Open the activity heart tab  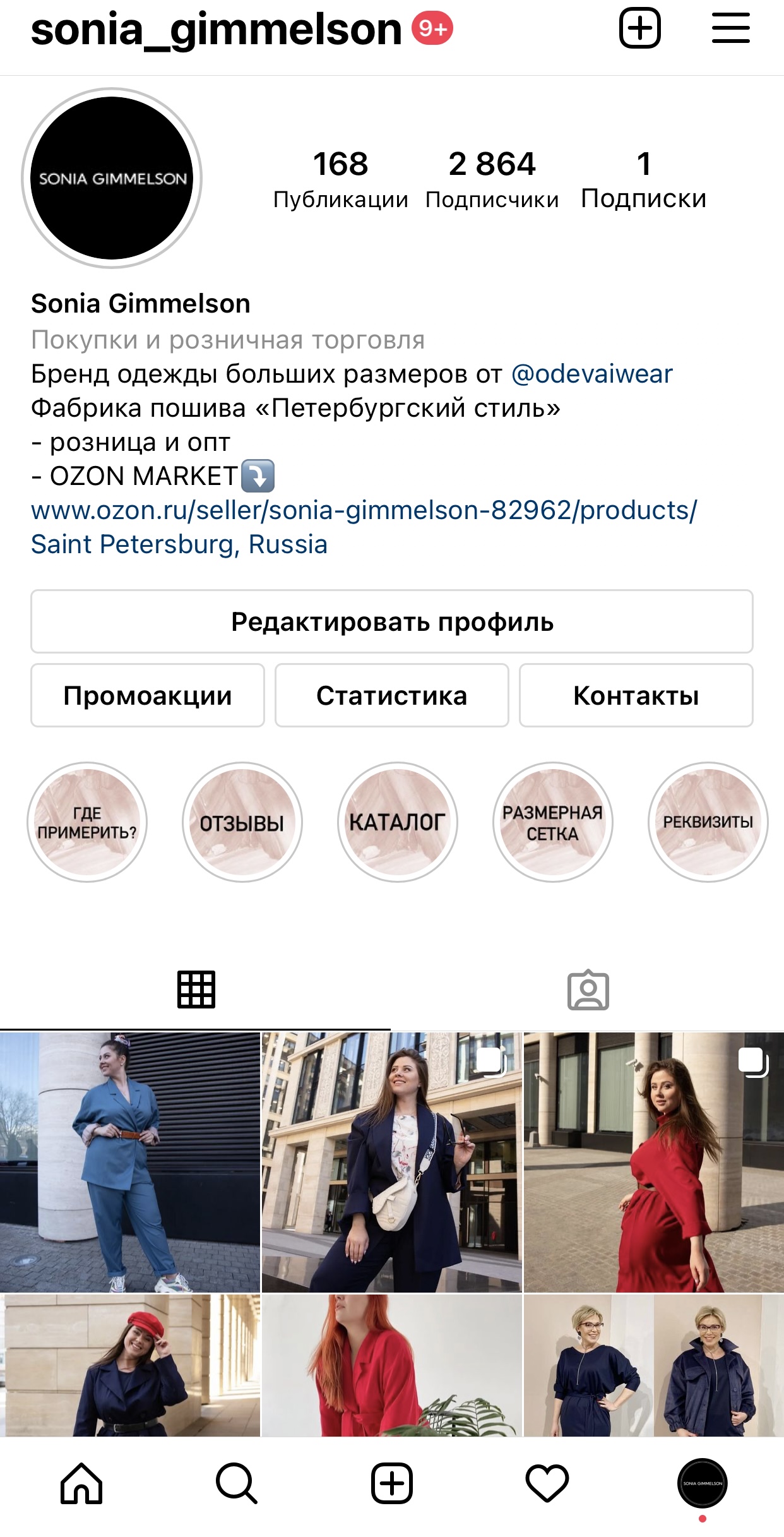(x=547, y=1483)
